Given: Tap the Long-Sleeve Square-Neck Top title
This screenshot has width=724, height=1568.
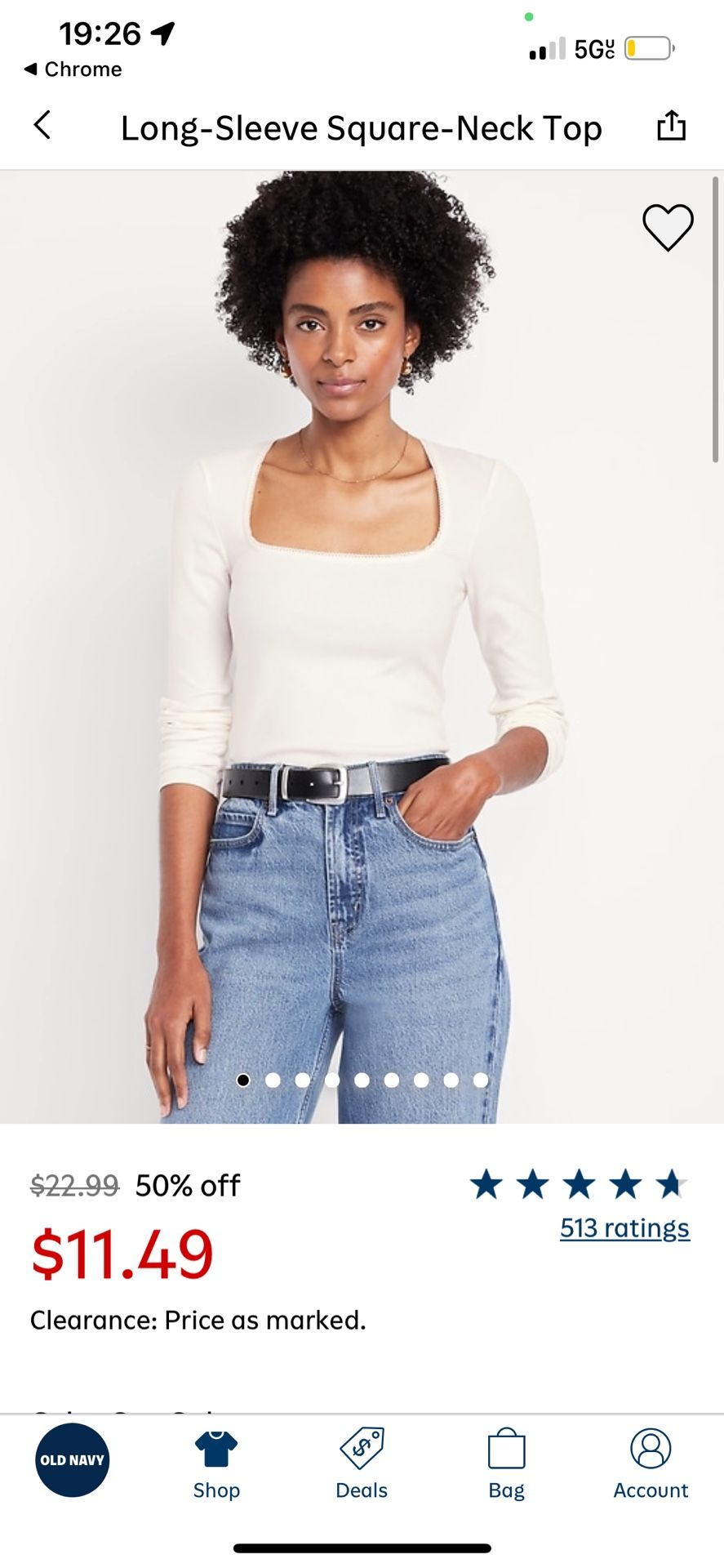Looking at the screenshot, I should [362, 128].
